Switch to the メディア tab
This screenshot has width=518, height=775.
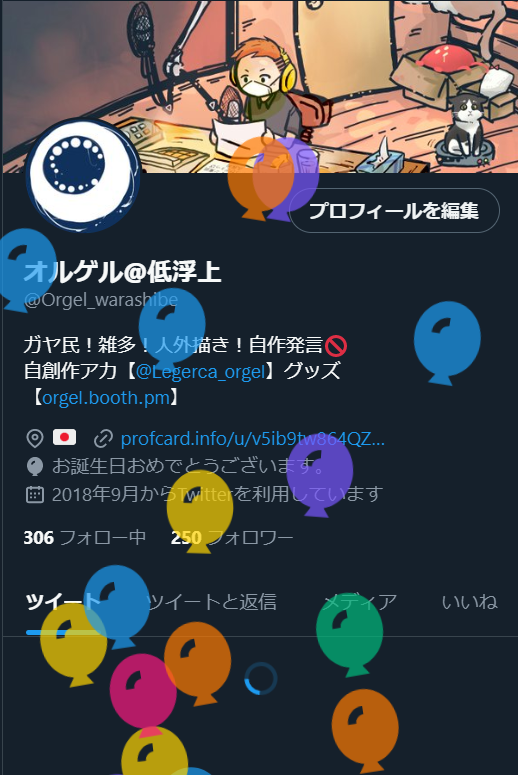point(359,602)
